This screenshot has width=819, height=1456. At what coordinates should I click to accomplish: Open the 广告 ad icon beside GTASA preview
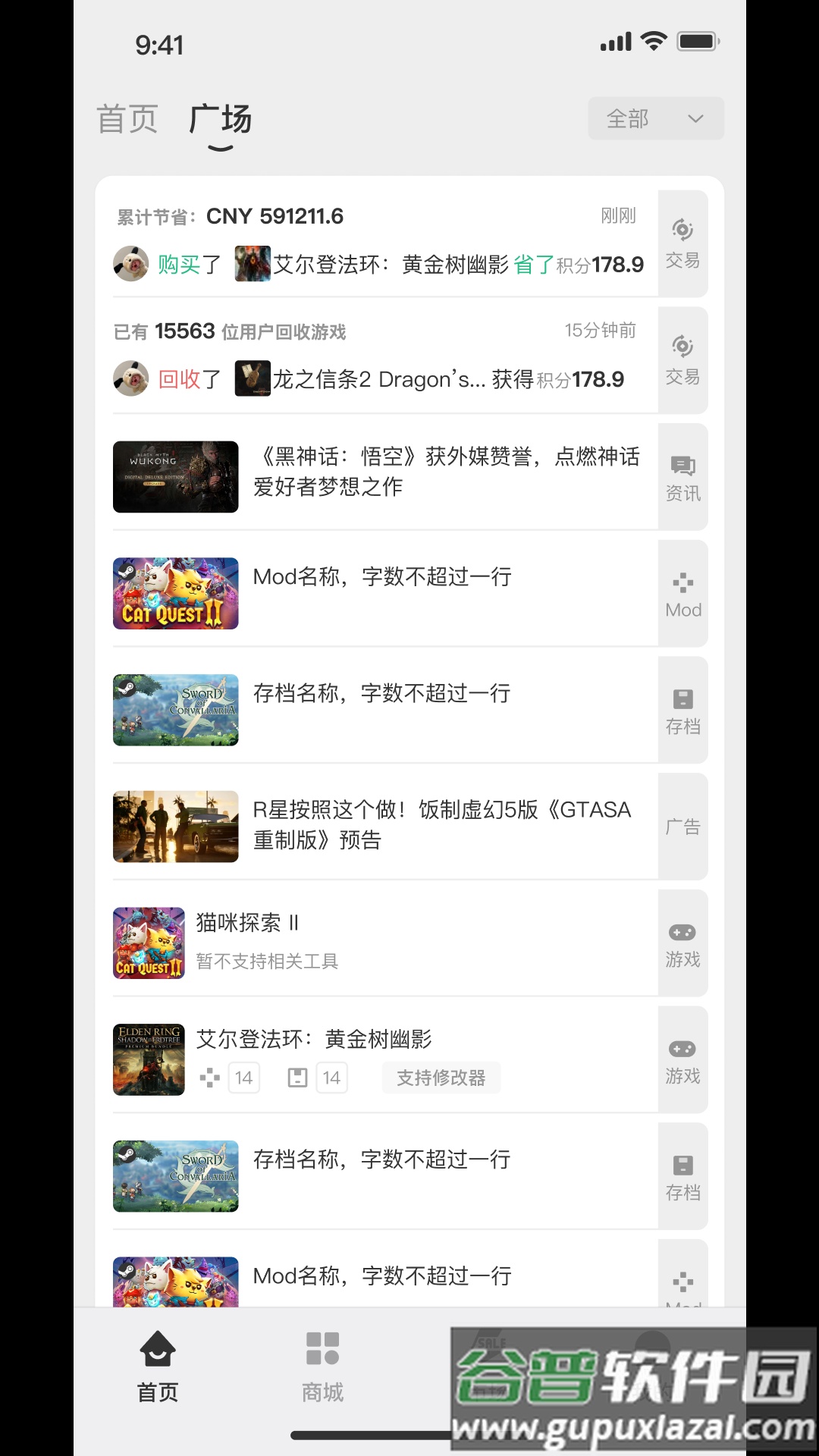coord(682,825)
